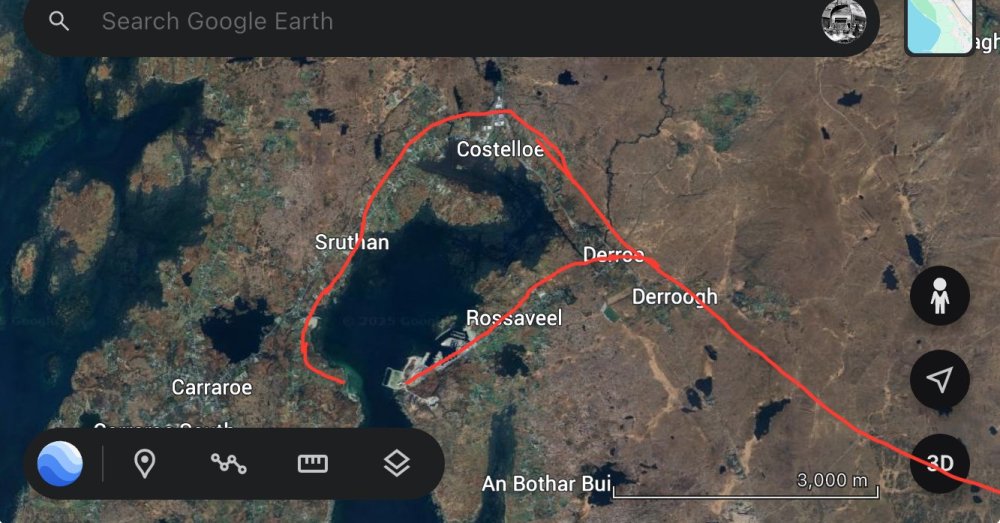Viewport: 1000px width, 523px height.
Task: Open the account profile picture
Action: [843, 21]
